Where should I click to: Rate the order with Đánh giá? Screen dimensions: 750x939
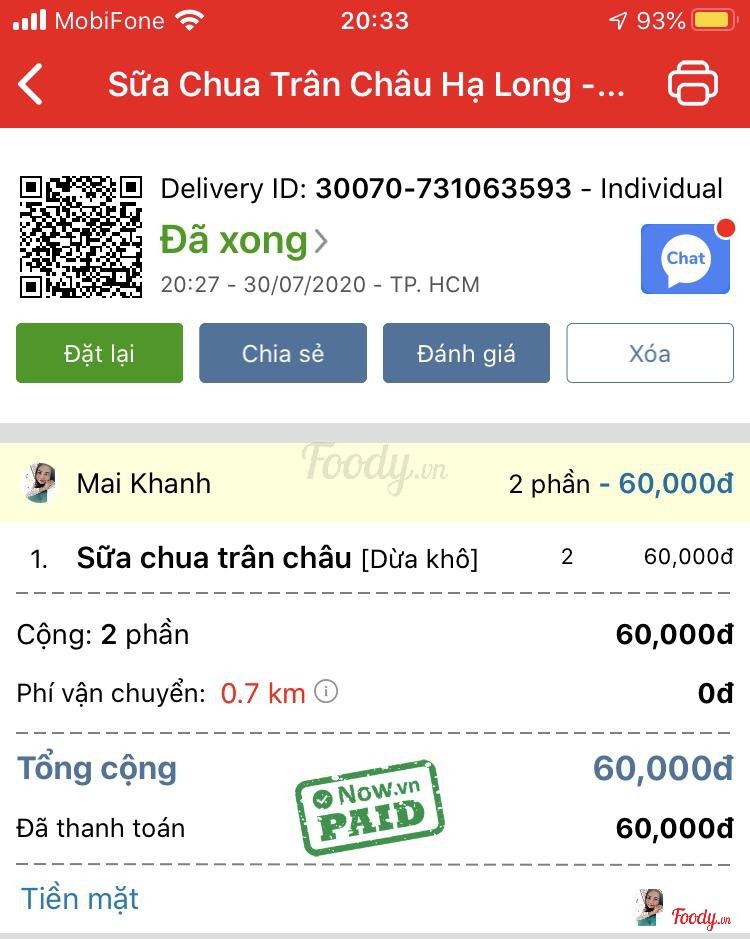[466, 353]
